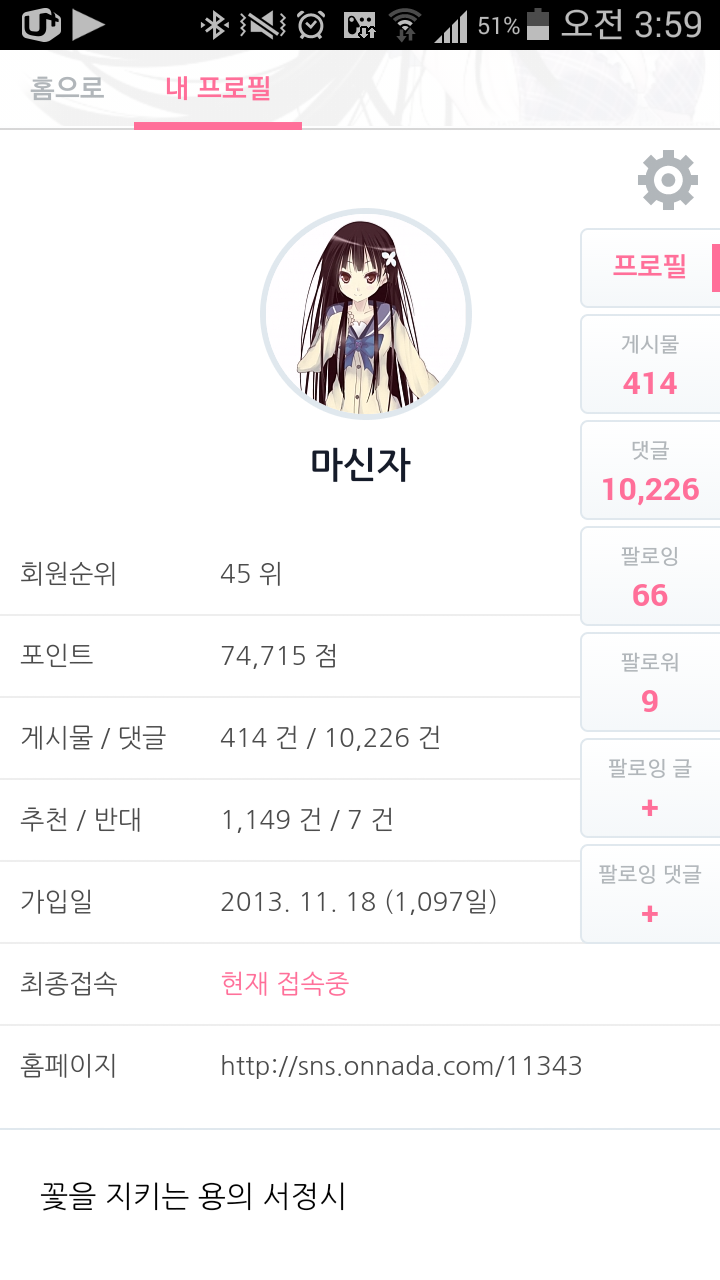The image size is (720, 1280).
Task: Select the 내 프로필 tab
Action: (x=218, y=88)
